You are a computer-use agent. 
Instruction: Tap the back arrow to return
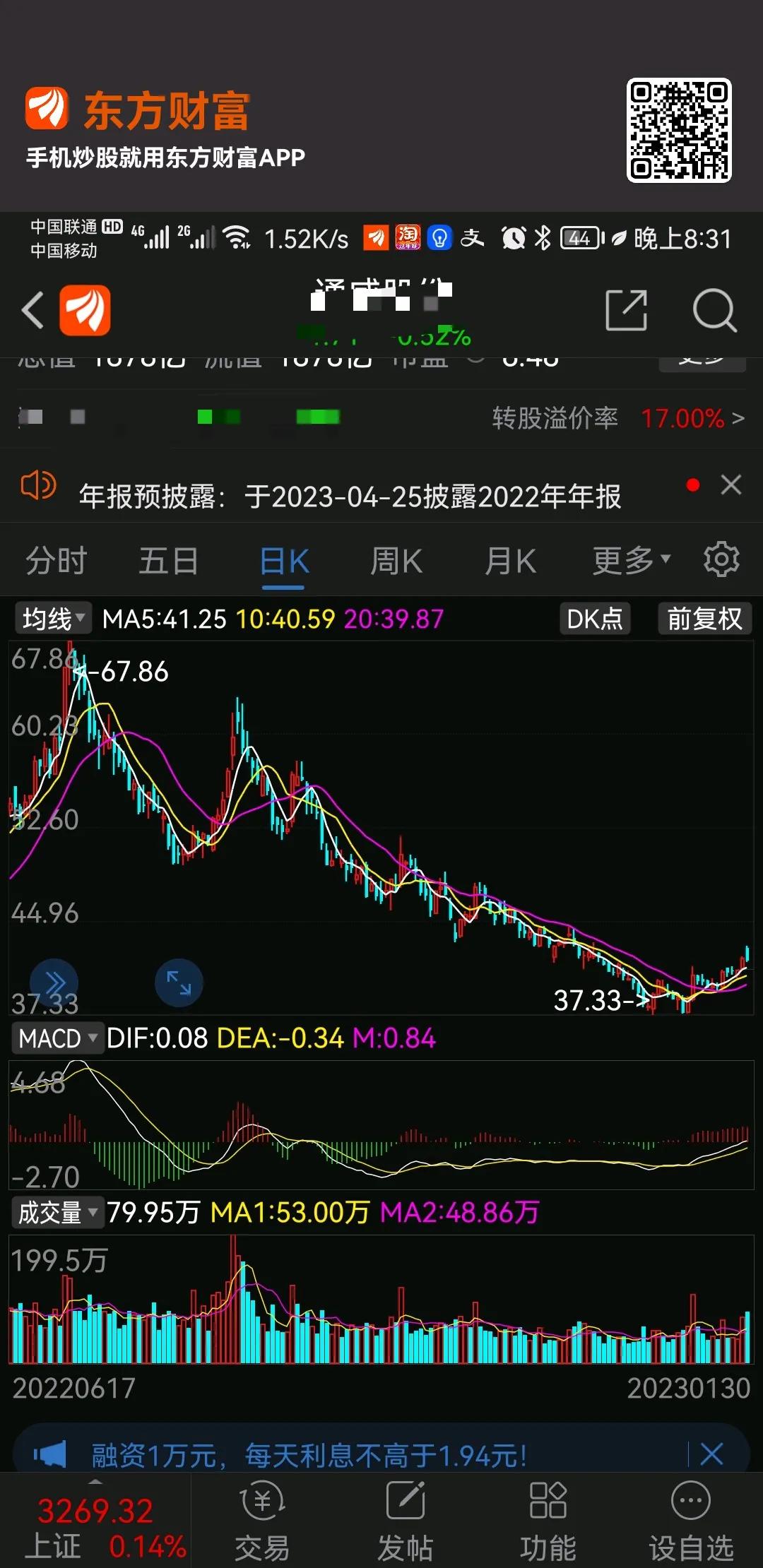(32, 309)
